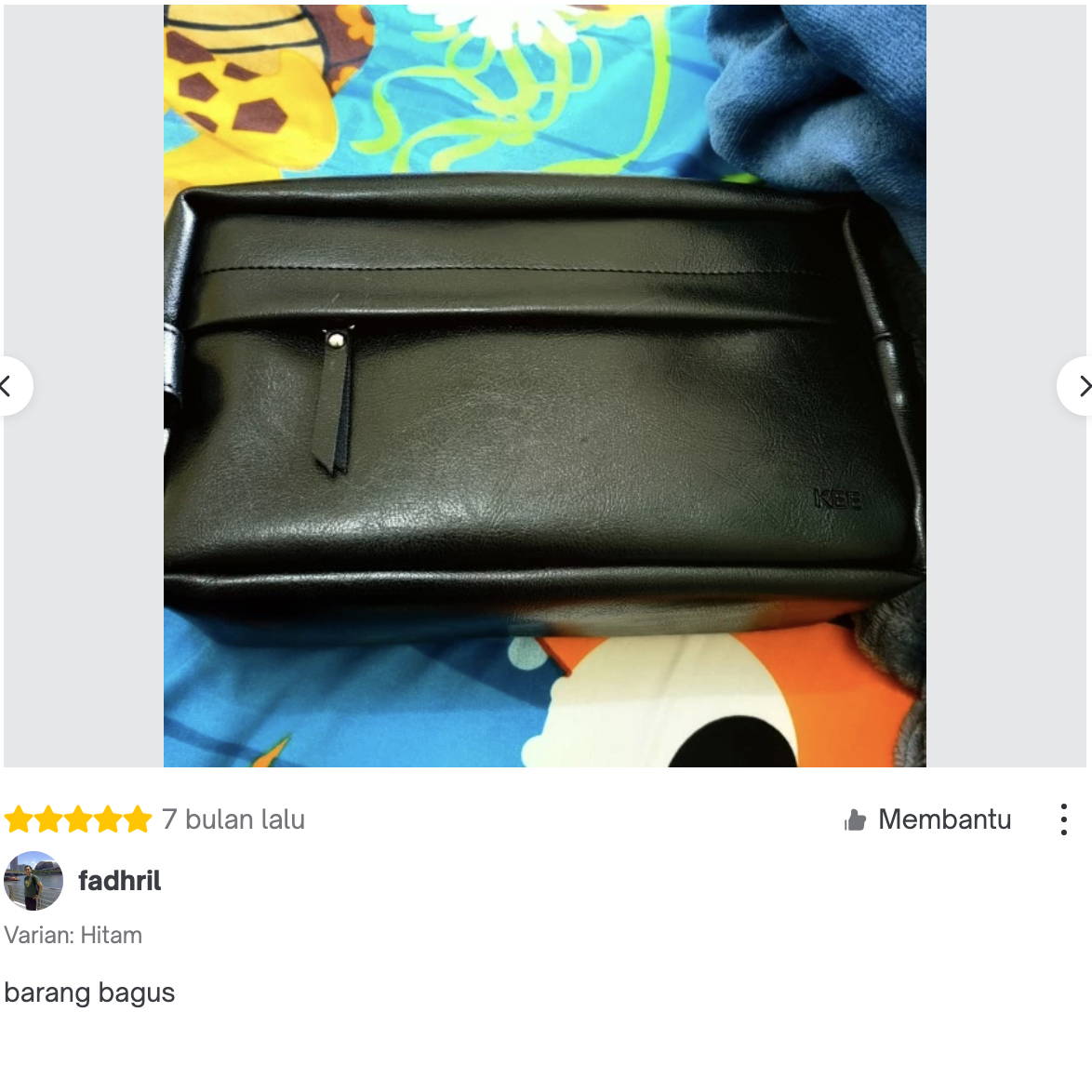The width and height of the screenshot is (1092, 1092).
Task: Open fadhril's profile picture
Action: (x=33, y=880)
